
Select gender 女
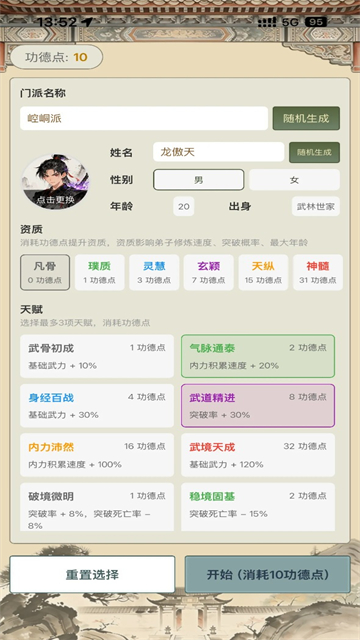tap(294, 180)
